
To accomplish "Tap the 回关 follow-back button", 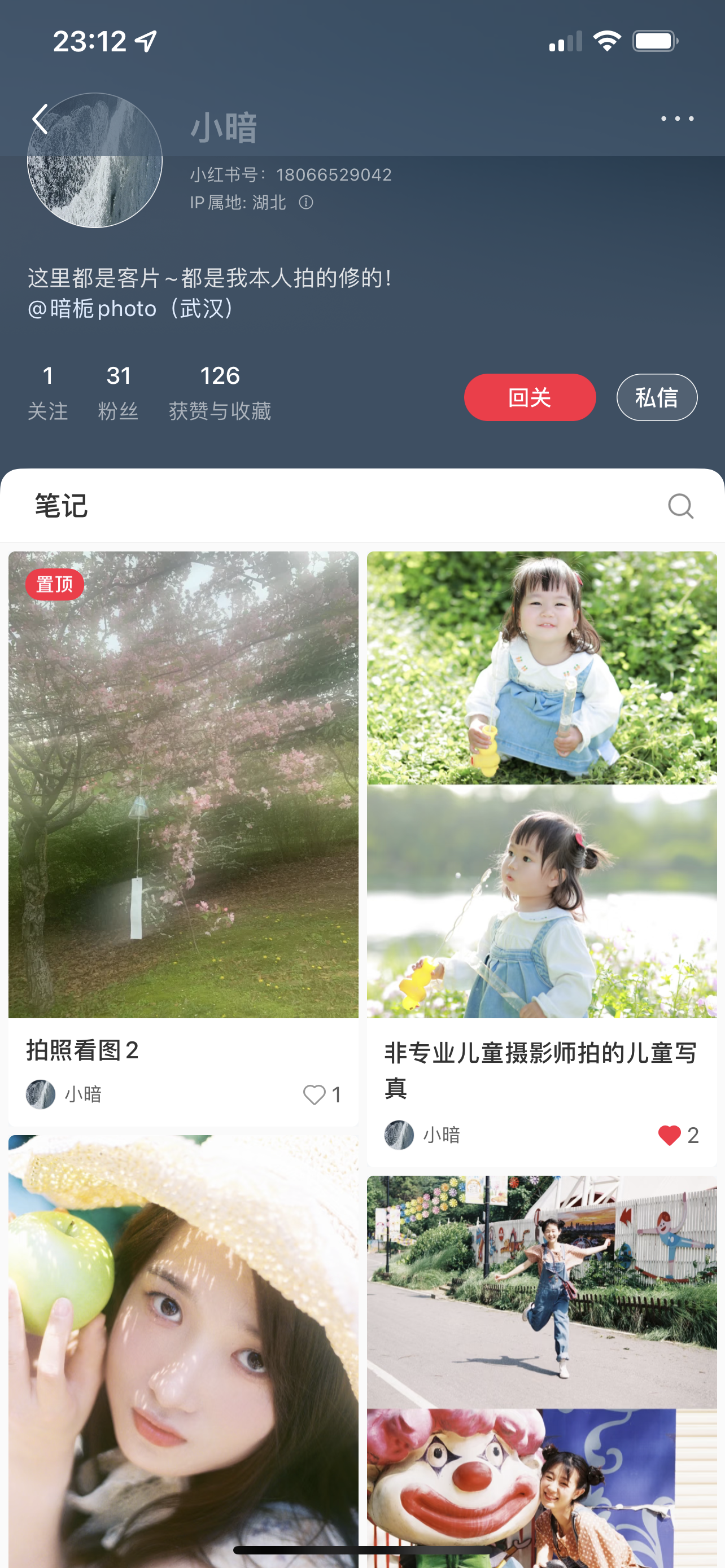I will click(530, 397).
